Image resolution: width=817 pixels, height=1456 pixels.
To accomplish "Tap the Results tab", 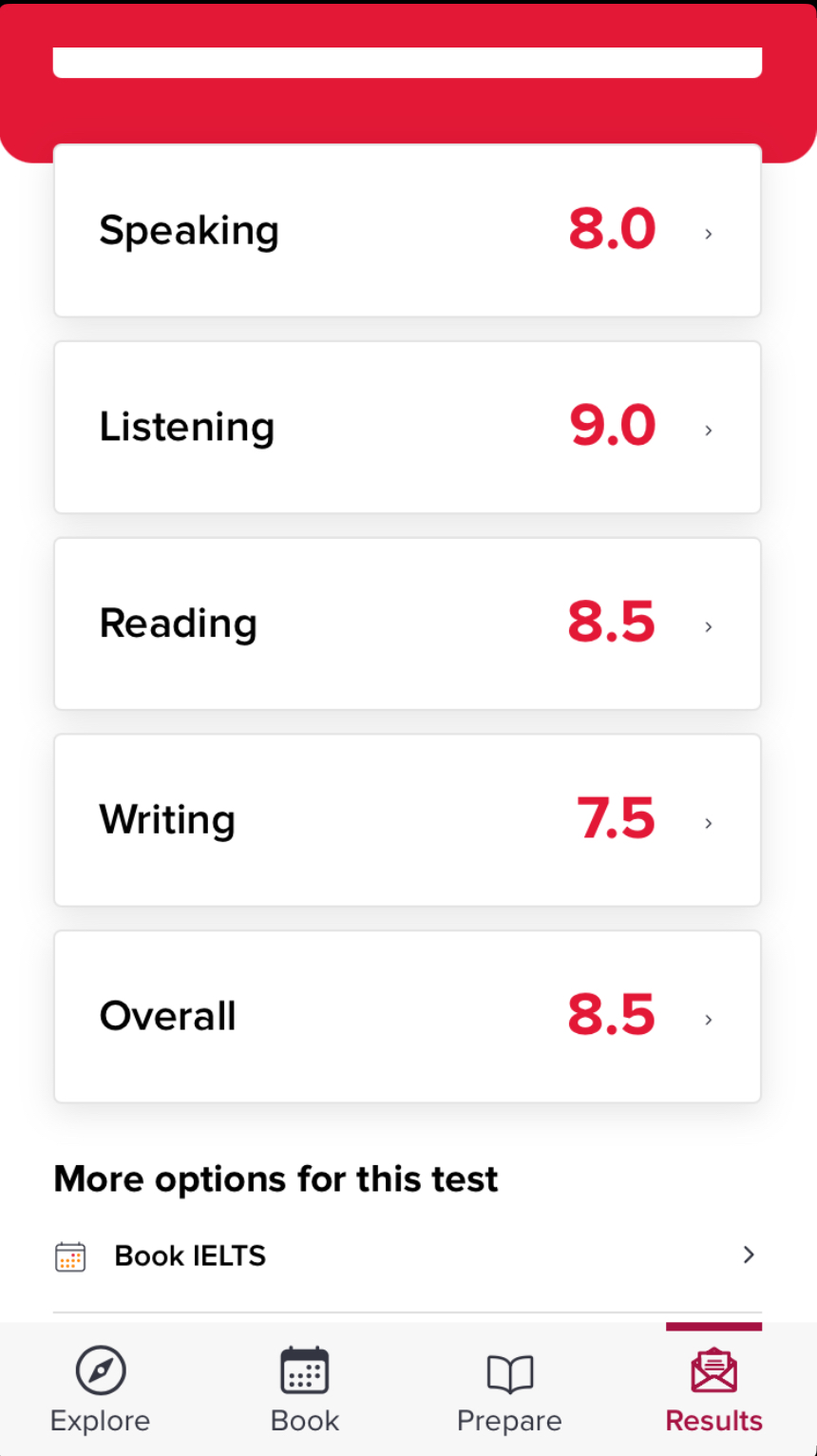I will coord(714,1389).
